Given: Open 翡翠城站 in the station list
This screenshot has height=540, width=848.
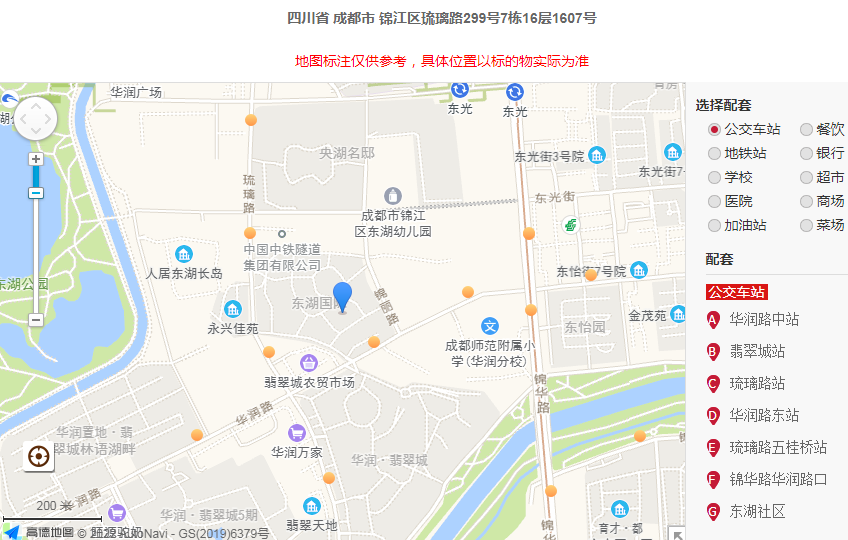Looking at the screenshot, I should pos(757,352).
